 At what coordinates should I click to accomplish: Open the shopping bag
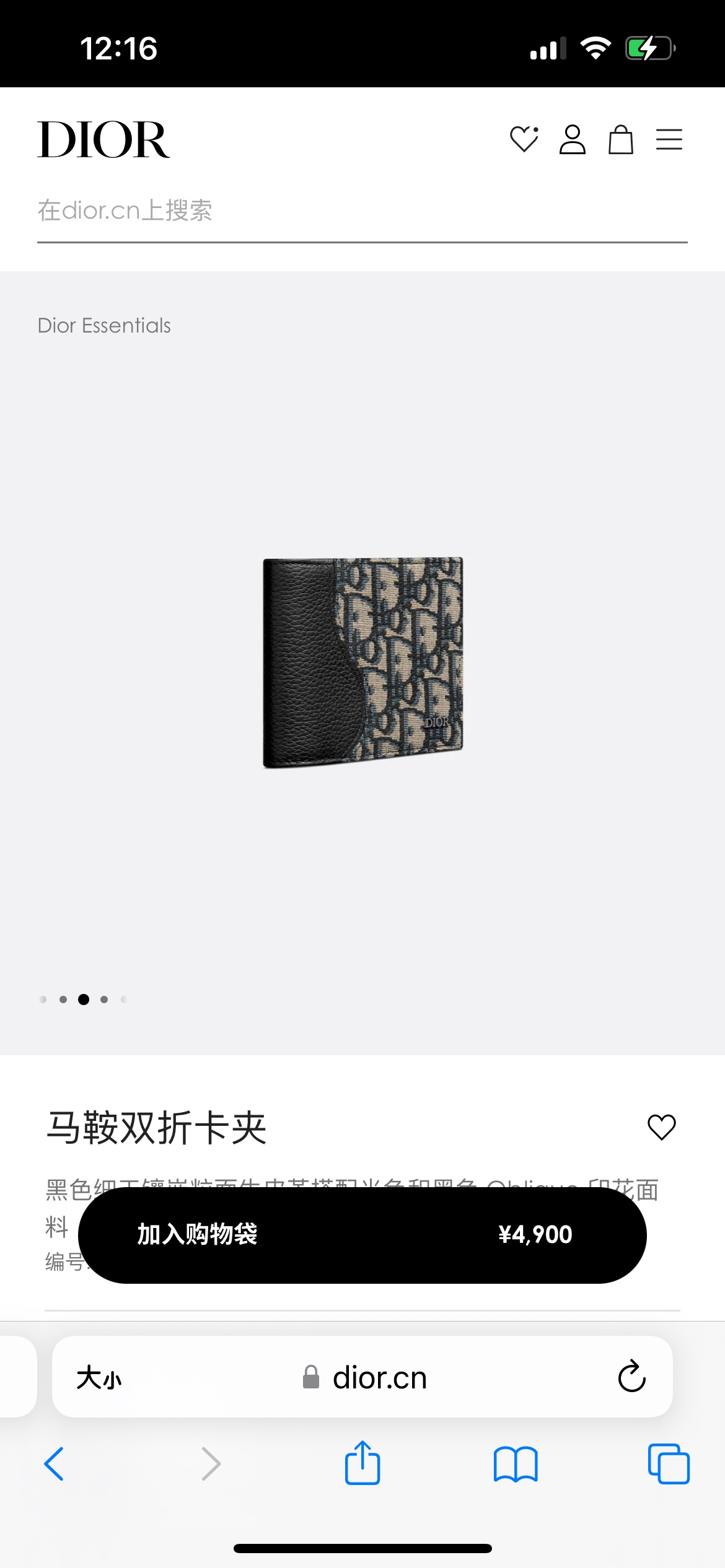620,139
